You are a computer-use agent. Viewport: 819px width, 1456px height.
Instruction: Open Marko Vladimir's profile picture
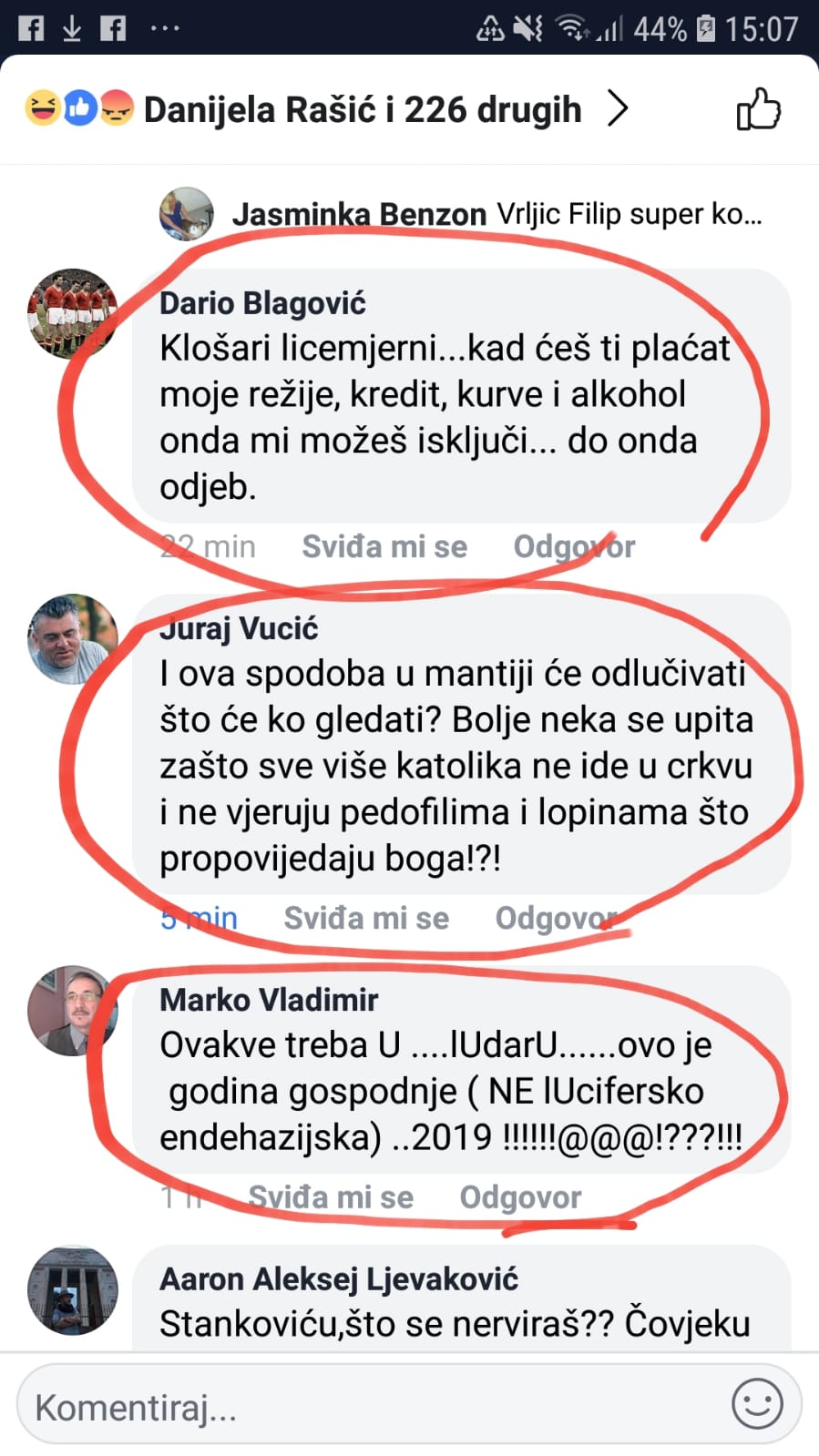pyautogui.click(x=72, y=1011)
